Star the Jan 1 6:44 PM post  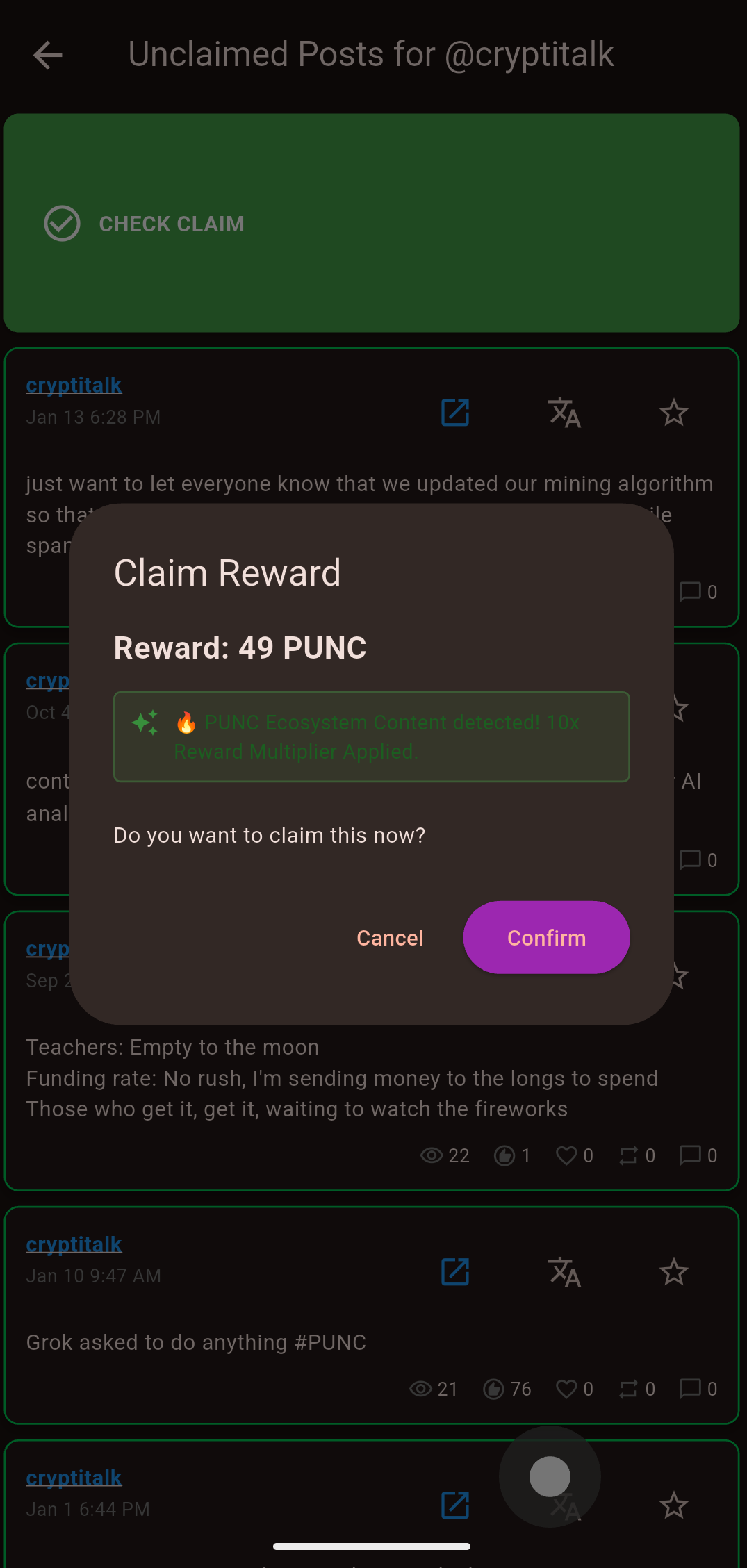coord(673,1505)
